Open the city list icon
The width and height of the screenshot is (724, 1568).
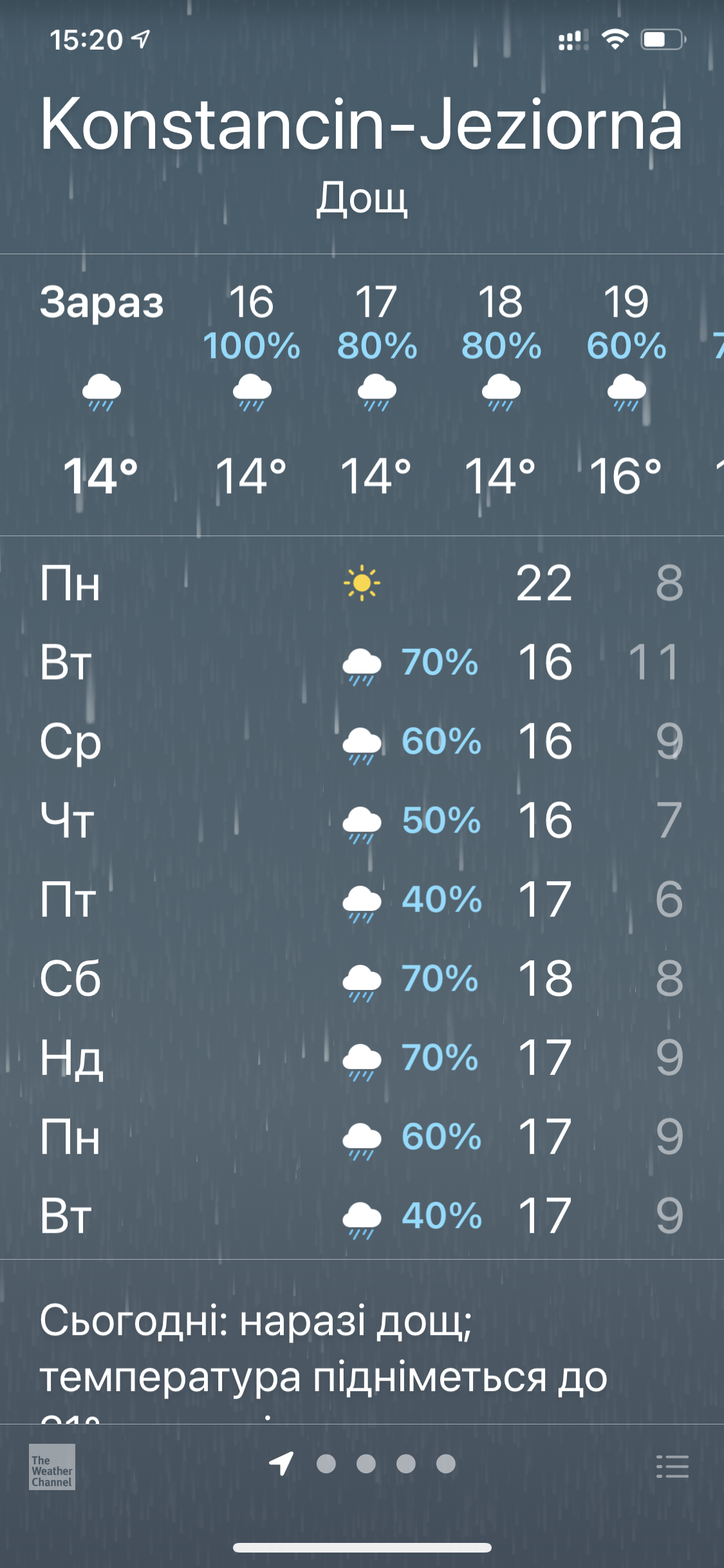(672, 1466)
